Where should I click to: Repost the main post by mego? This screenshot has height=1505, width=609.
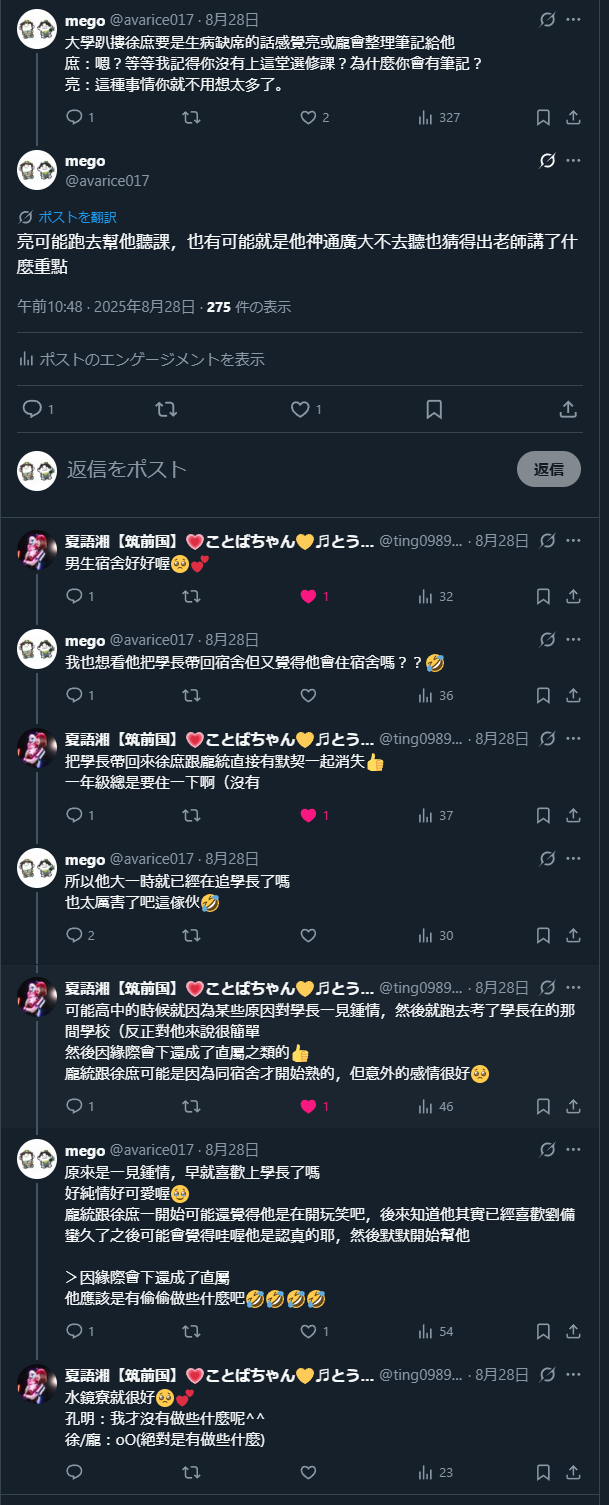pyautogui.click(x=166, y=409)
